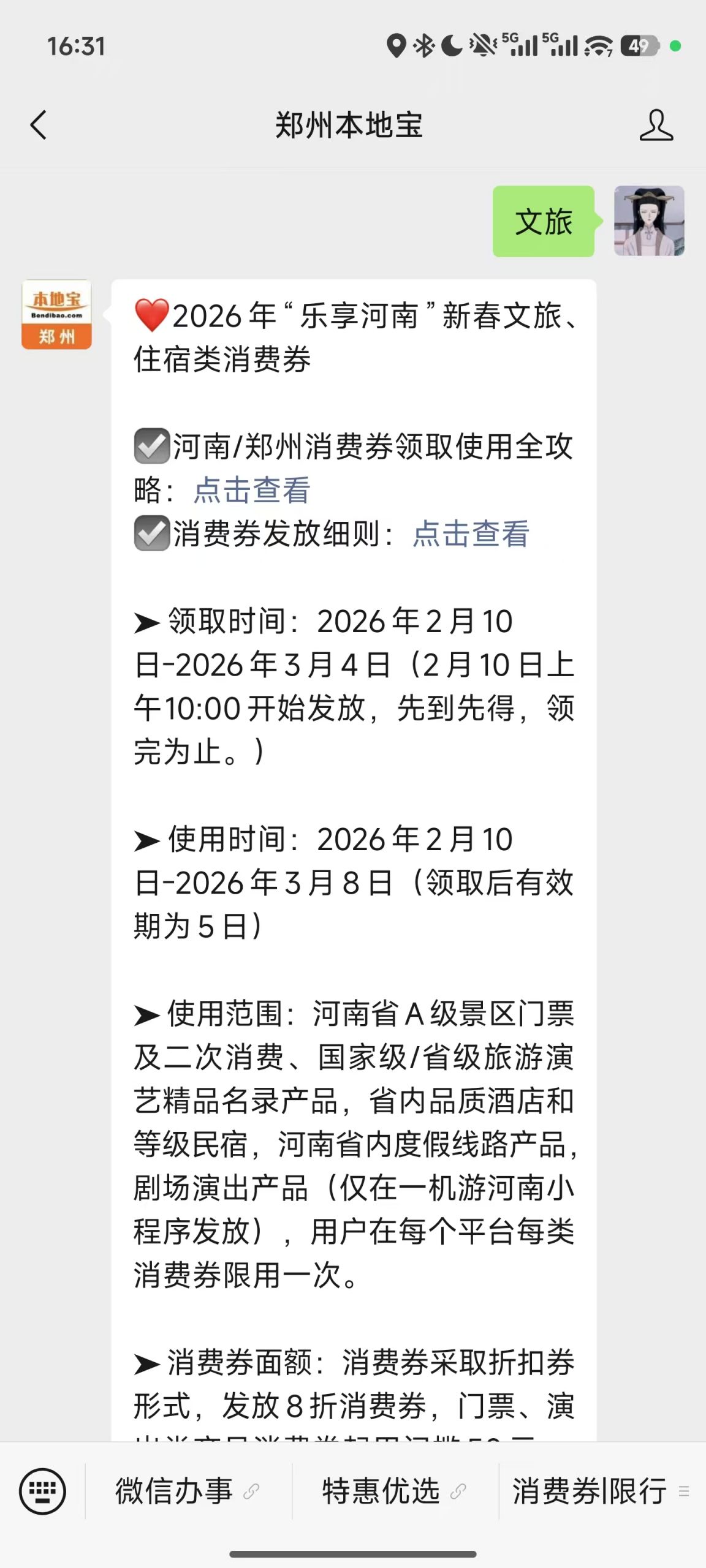Image resolution: width=706 pixels, height=1568 pixels.
Task: View the 郑州本地宝 account avatar
Action: pos(56,315)
